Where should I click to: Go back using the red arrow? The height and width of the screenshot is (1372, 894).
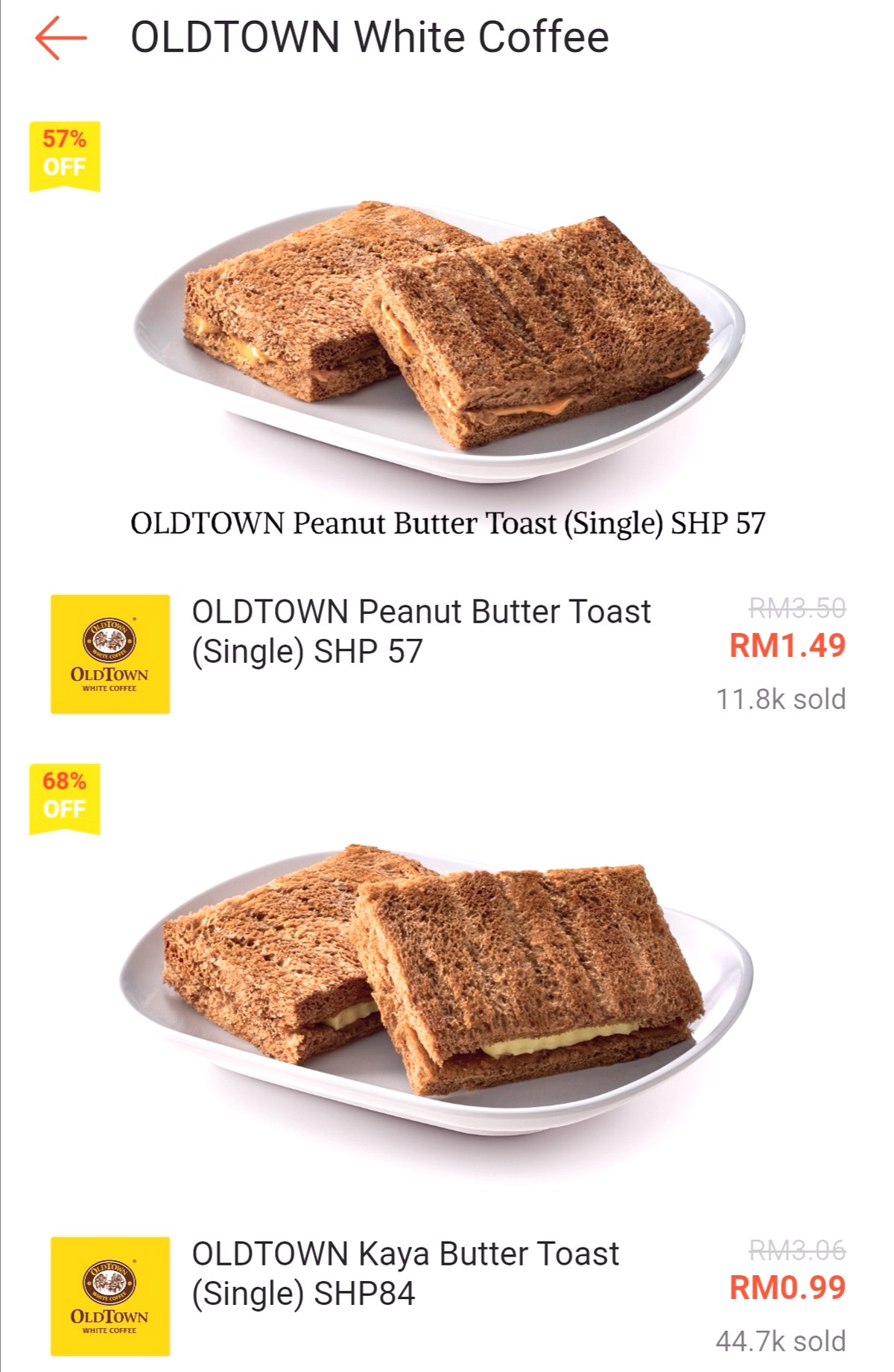(x=61, y=37)
